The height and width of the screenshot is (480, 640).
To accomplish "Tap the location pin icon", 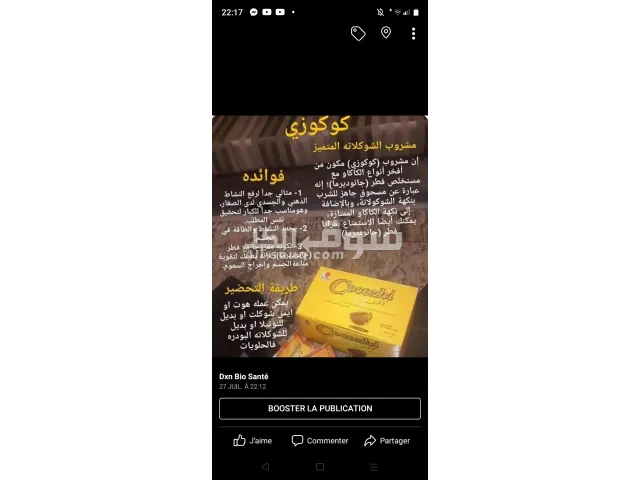I will coord(386,33).
